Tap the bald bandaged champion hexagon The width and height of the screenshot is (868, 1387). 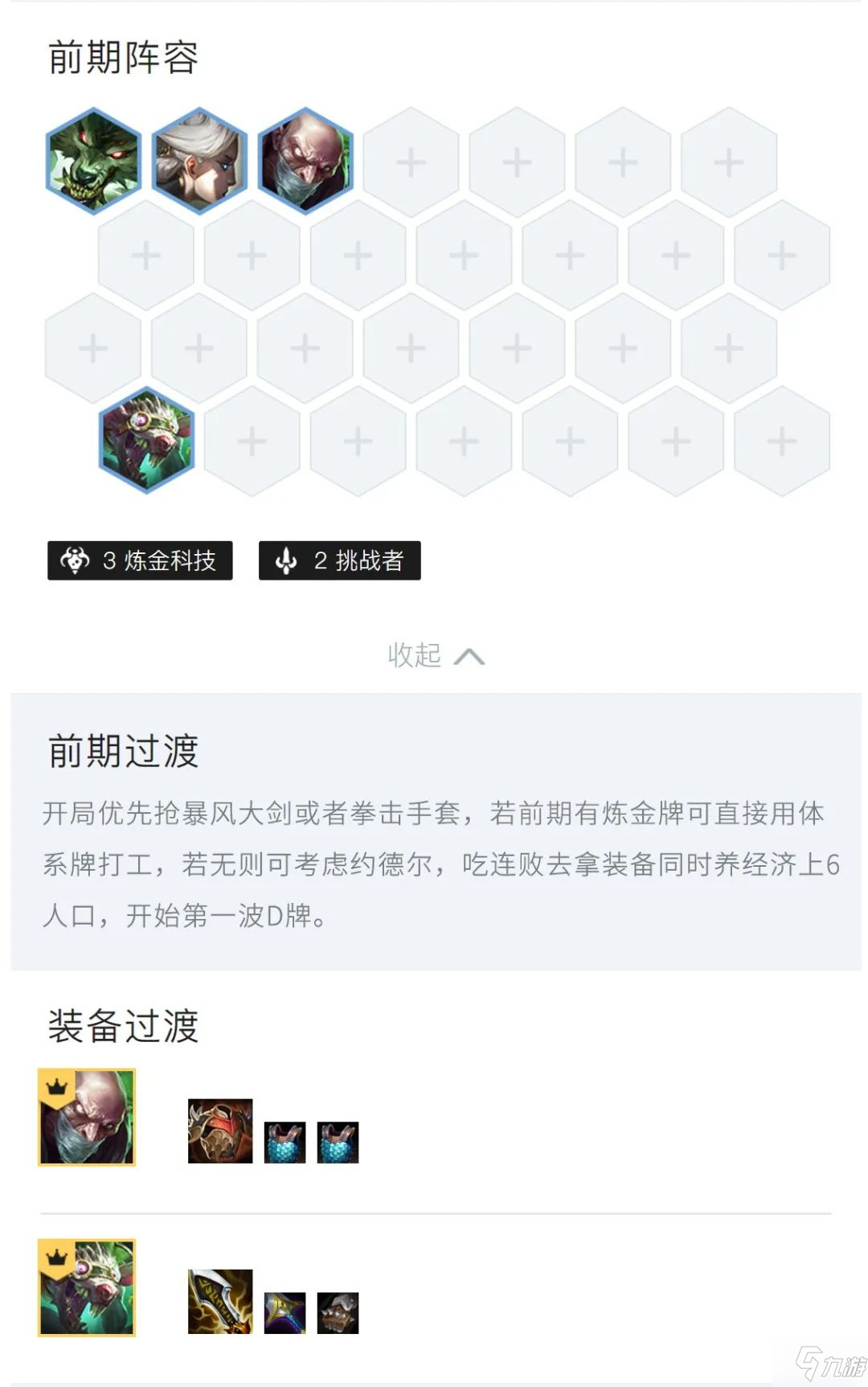(x=305, y=161)
